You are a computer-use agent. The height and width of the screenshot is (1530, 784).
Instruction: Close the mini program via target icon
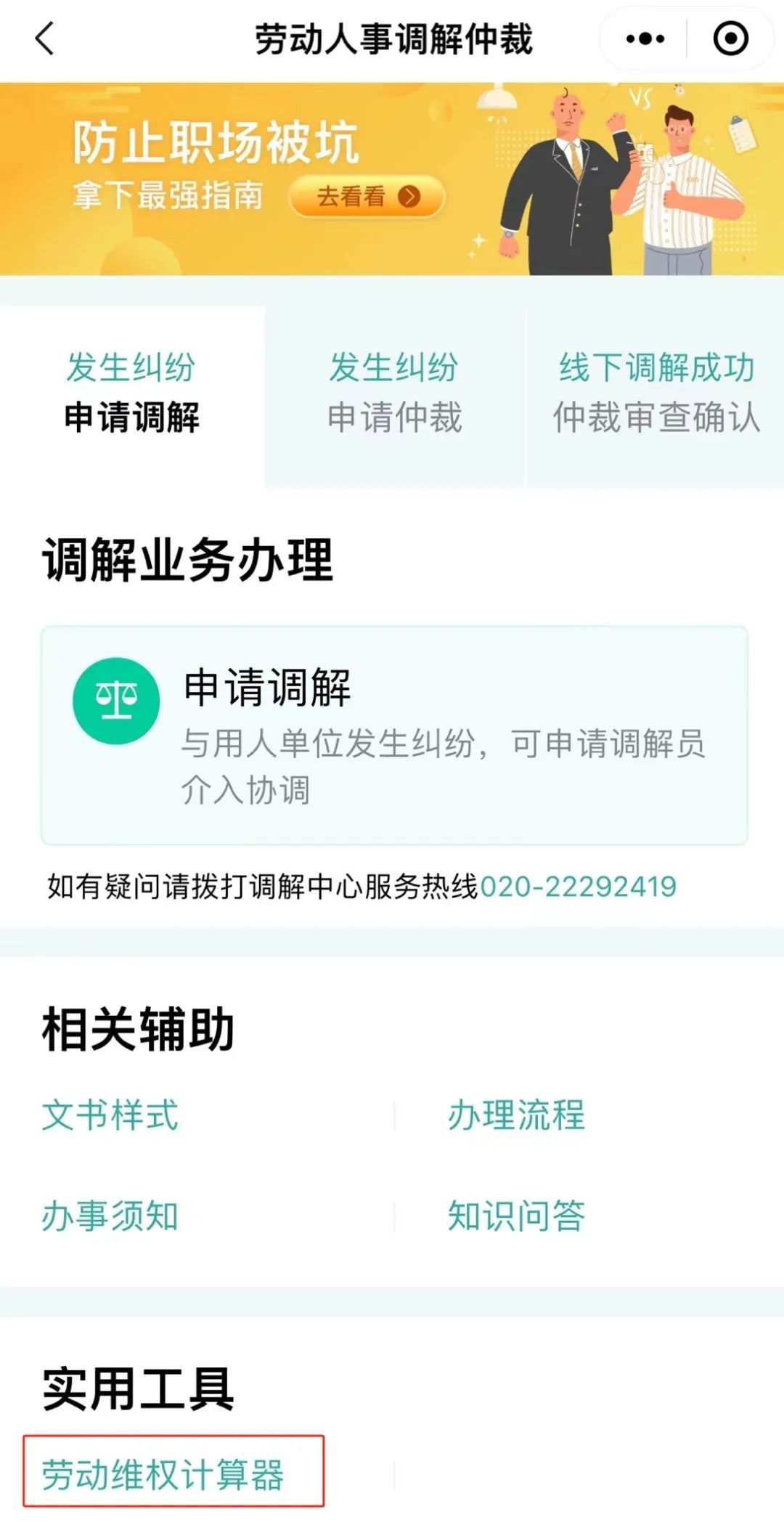730,38
